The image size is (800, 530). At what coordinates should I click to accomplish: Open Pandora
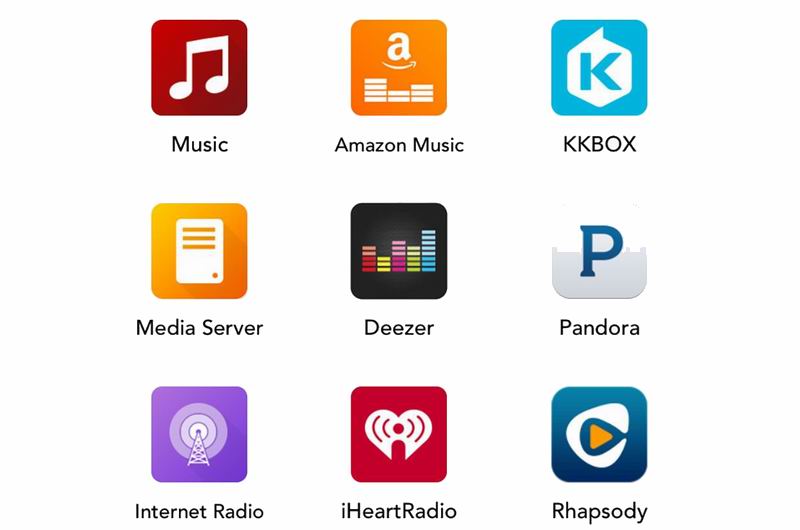coord(599,251)
